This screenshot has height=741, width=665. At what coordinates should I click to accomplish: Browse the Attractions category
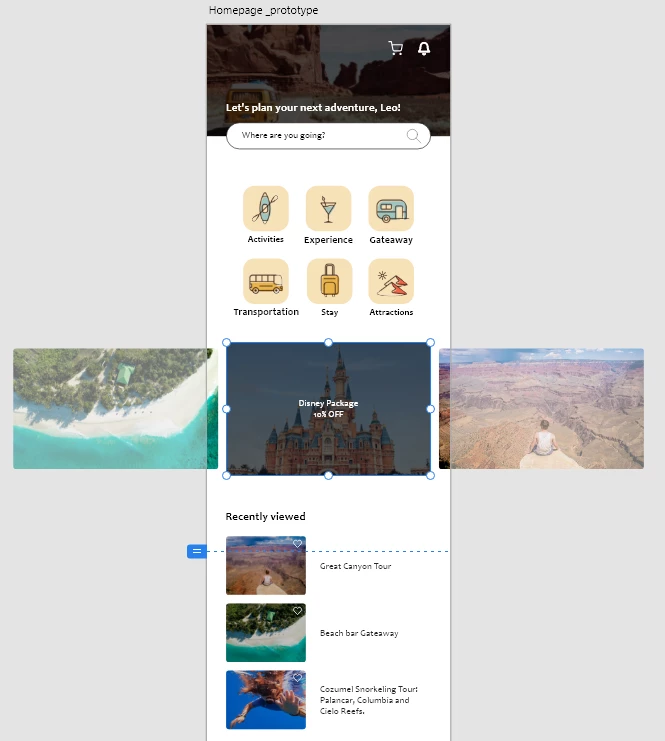pyautogui.click(x=391, y=282)
